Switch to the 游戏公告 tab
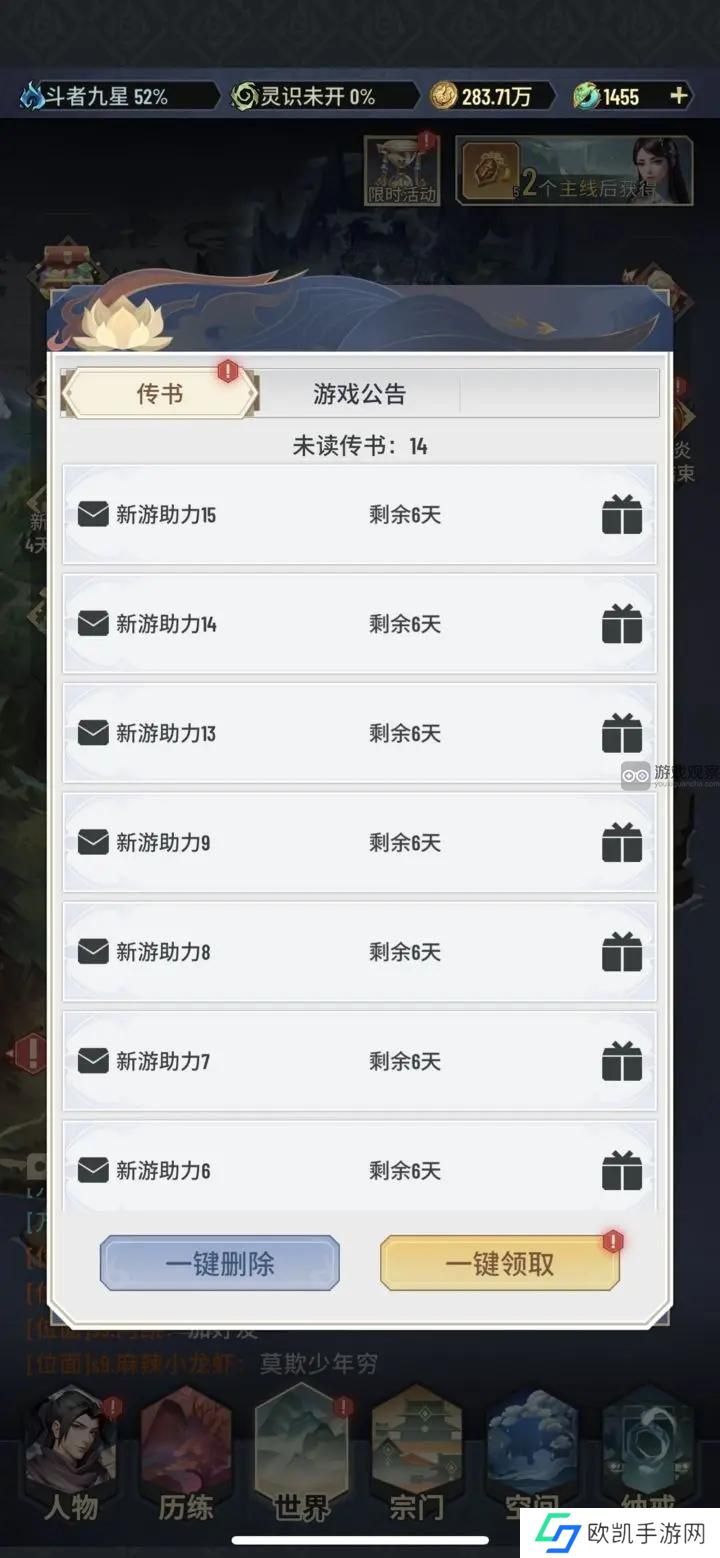 coord(359,394)
